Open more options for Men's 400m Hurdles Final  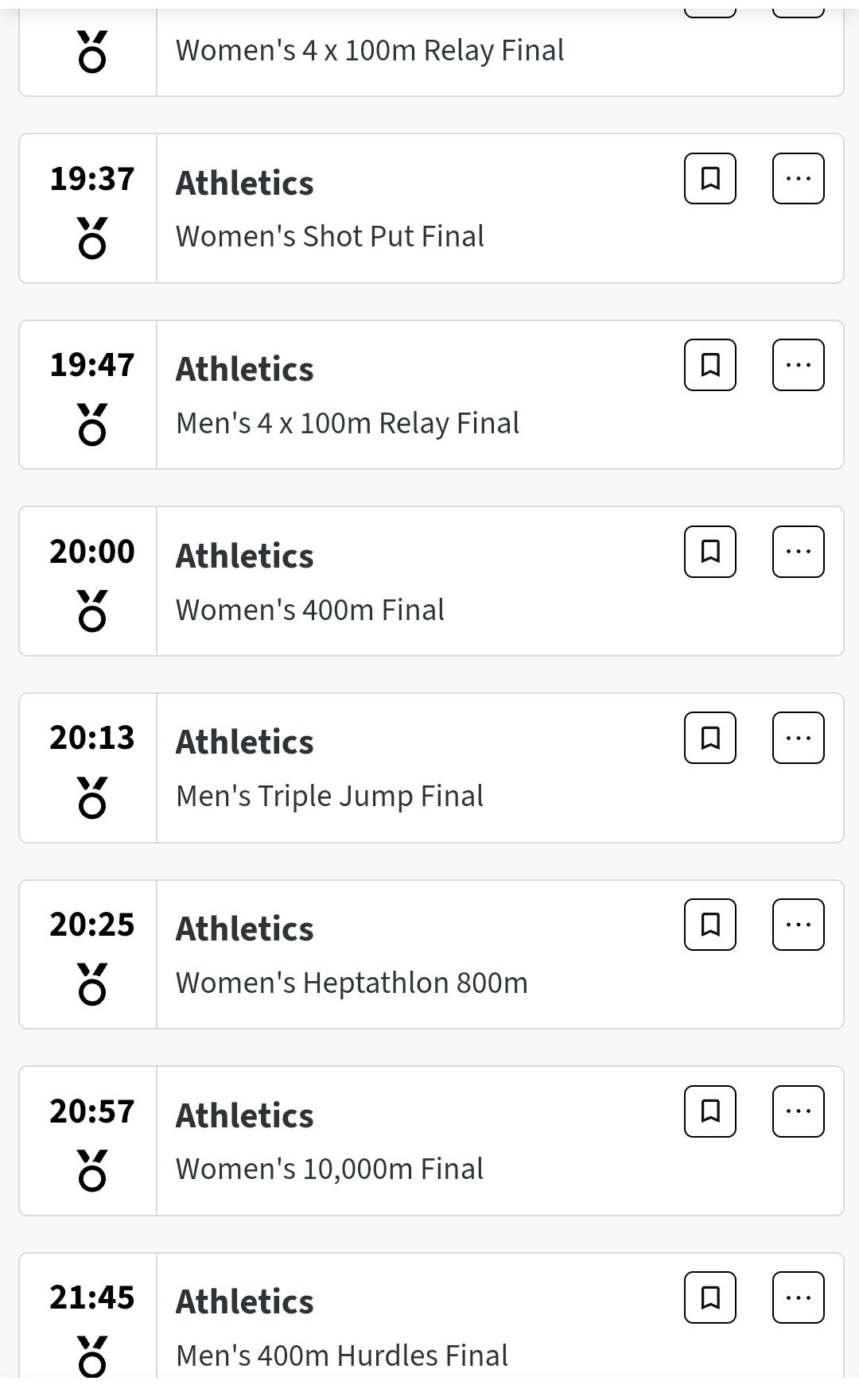(798, 1297)
